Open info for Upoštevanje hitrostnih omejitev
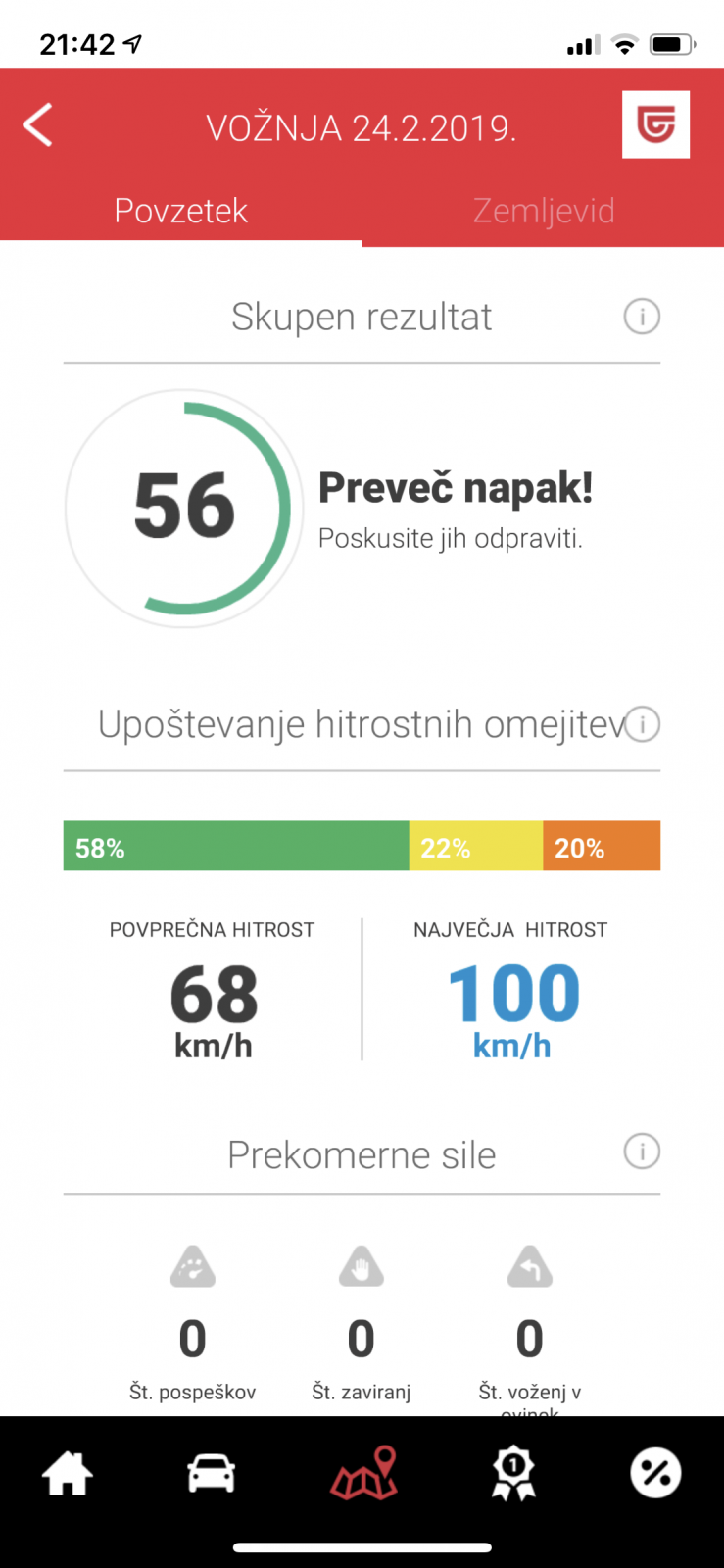 point(642,724)
